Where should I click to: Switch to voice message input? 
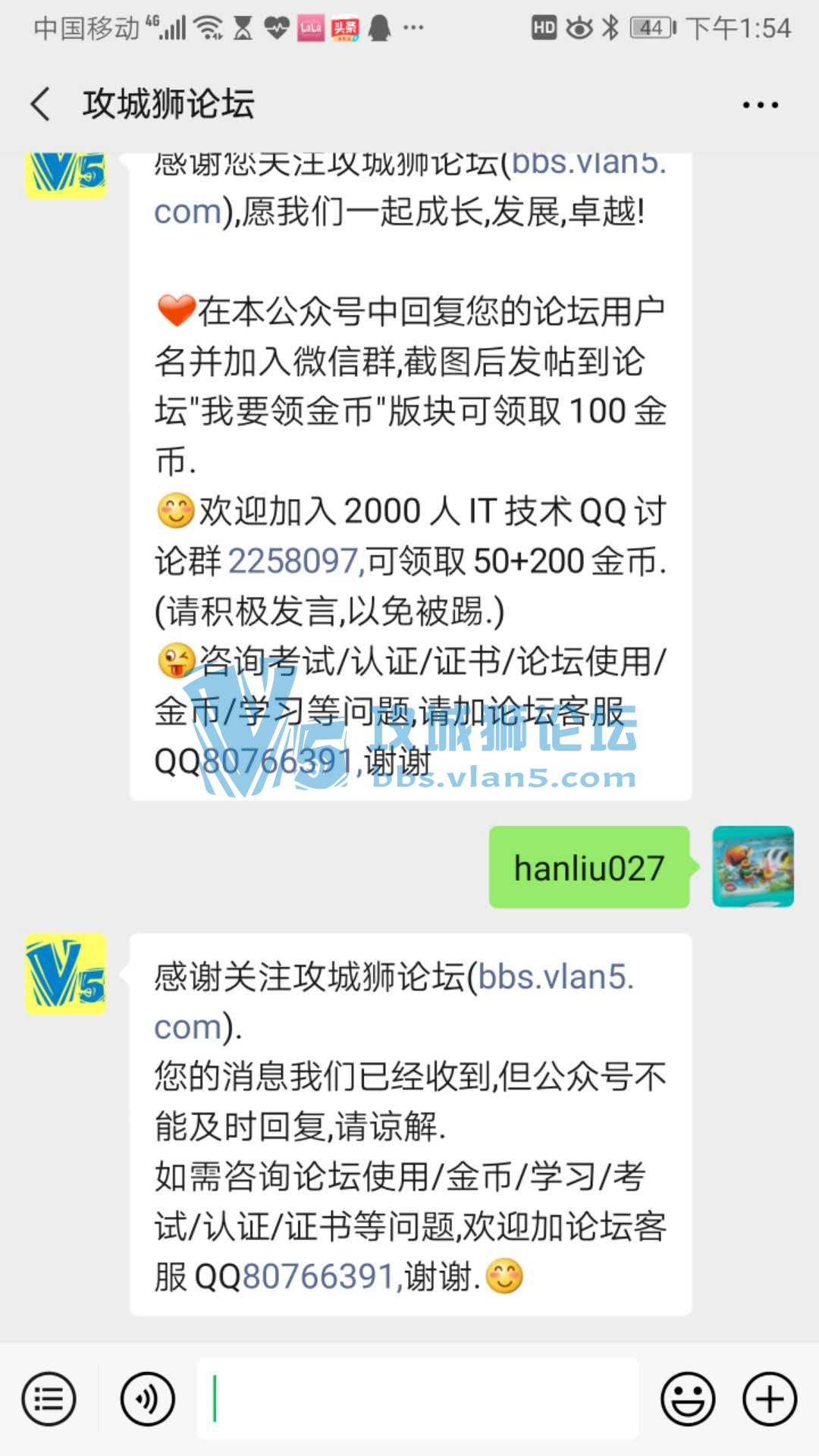click(x=148, y=1399)
